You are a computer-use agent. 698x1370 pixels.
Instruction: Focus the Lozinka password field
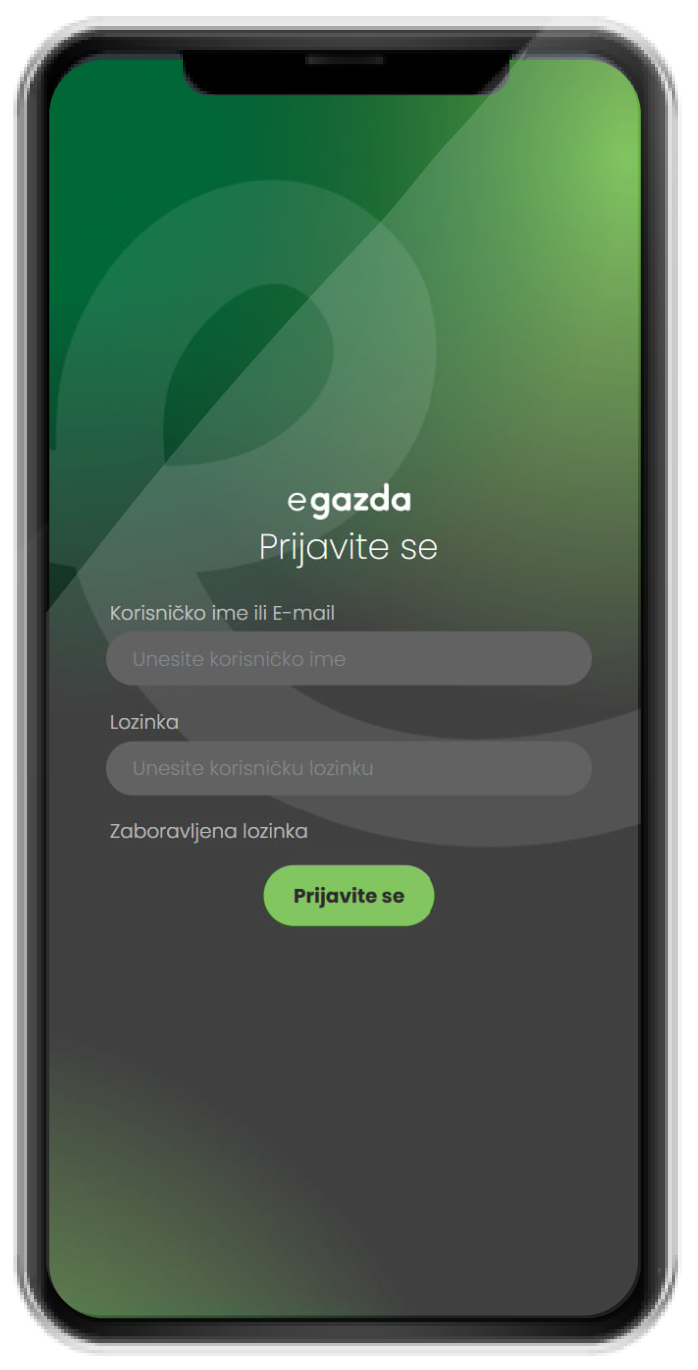click(348, 768)
